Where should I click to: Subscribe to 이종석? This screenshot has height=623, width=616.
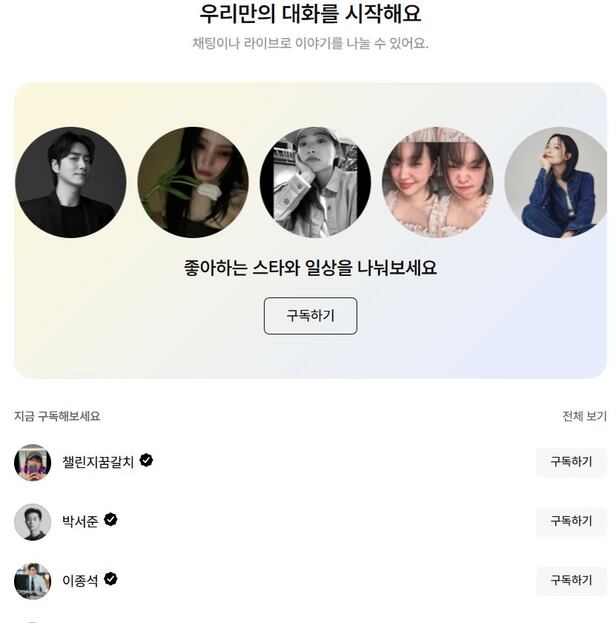pos(571,580)
